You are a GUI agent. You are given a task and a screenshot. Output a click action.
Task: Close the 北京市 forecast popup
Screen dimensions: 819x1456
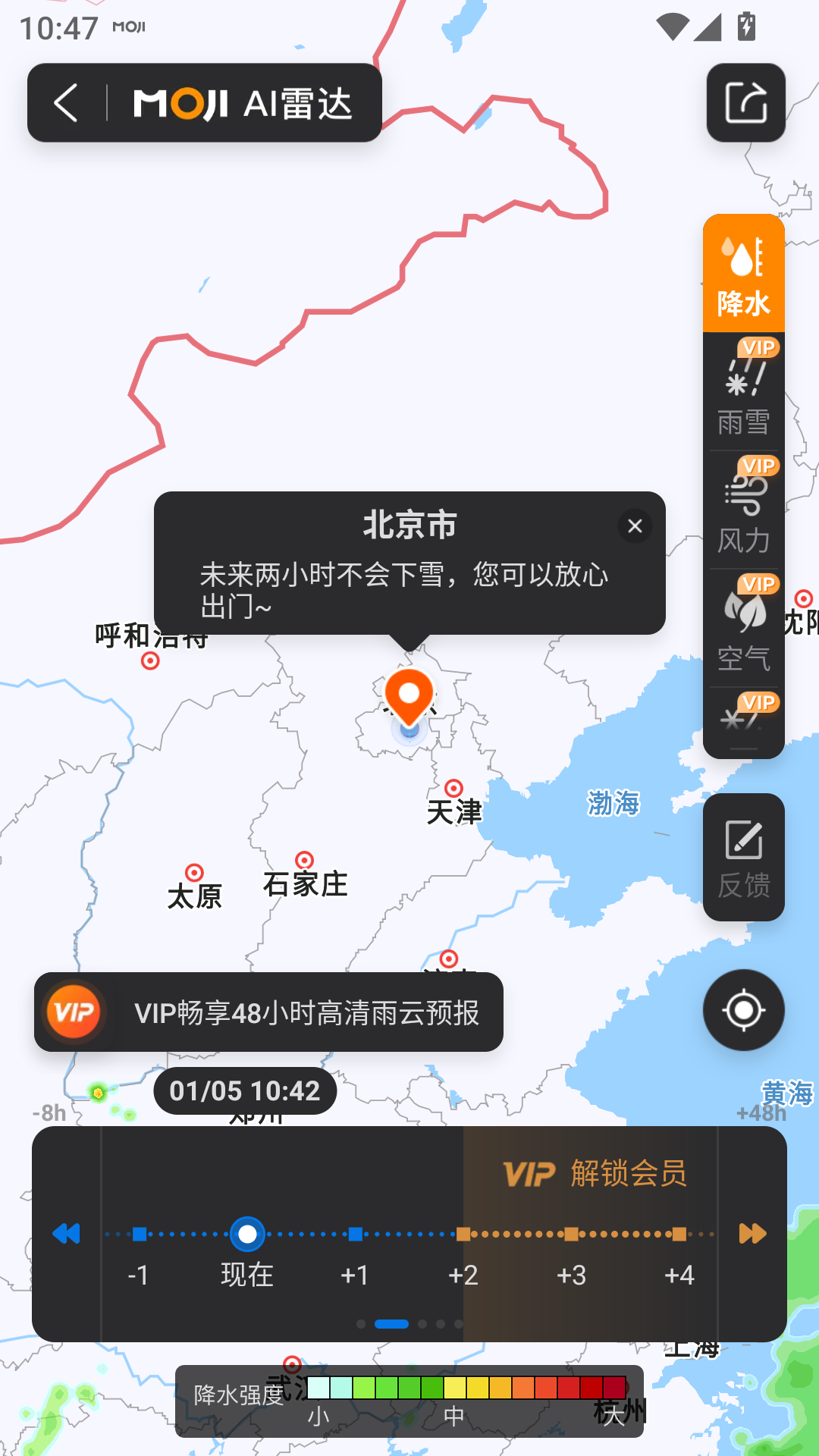click(635, 526)
